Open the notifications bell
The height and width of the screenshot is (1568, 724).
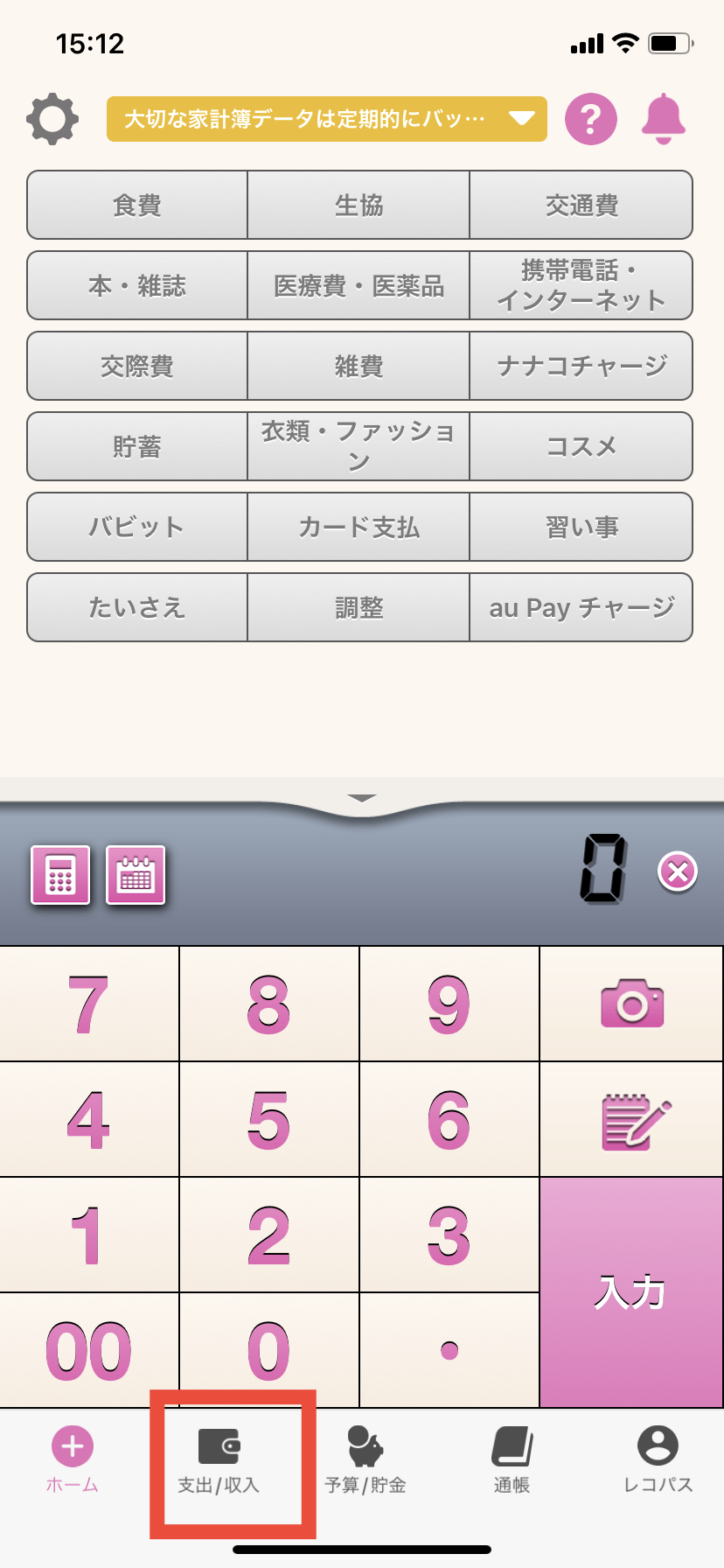click(663, 119)
